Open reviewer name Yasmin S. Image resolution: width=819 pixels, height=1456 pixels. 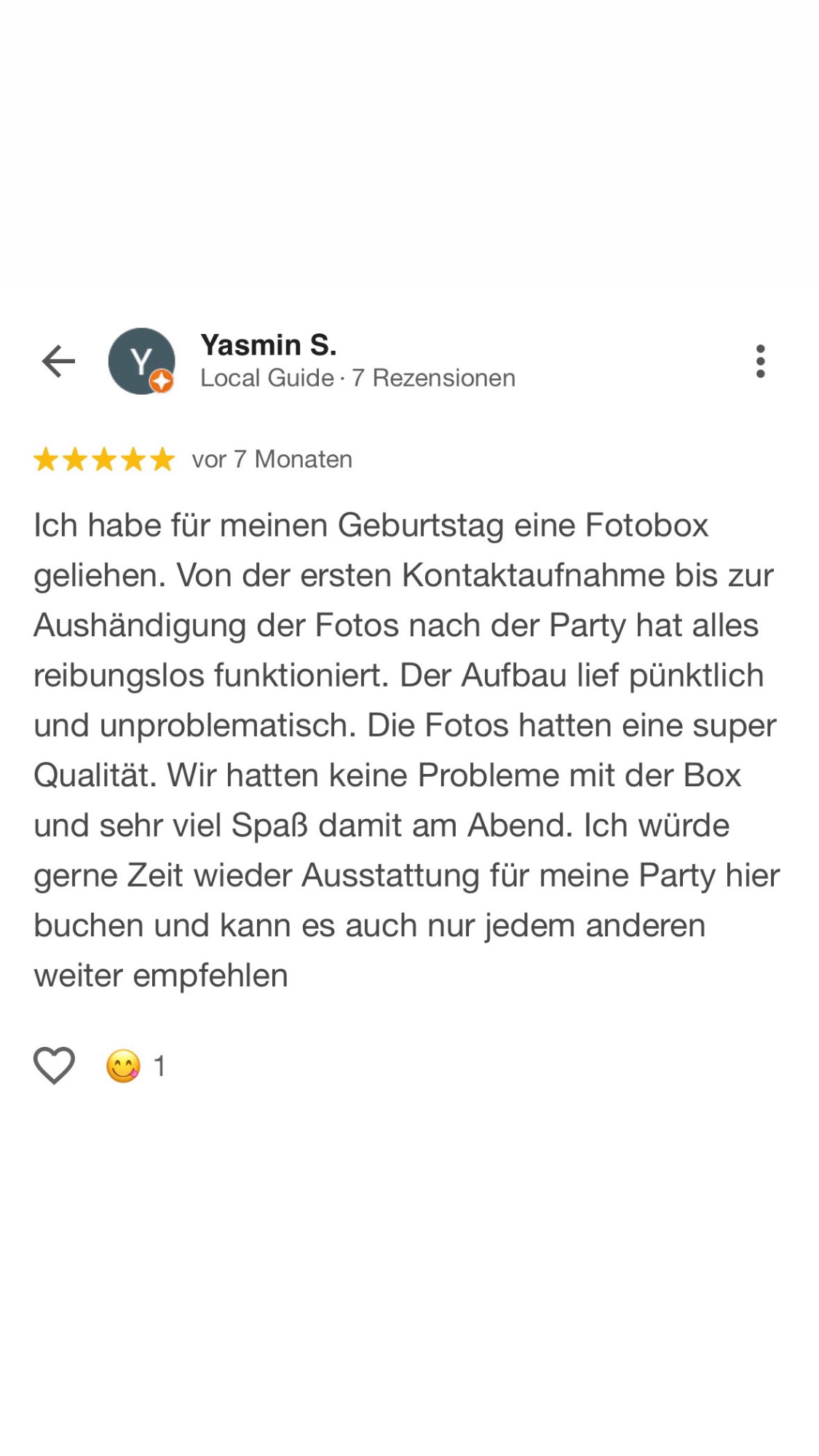(268, 345)
